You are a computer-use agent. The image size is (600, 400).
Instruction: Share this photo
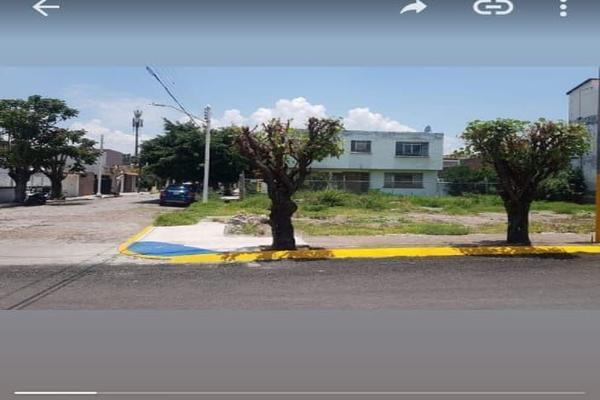(x=413, y=7)
